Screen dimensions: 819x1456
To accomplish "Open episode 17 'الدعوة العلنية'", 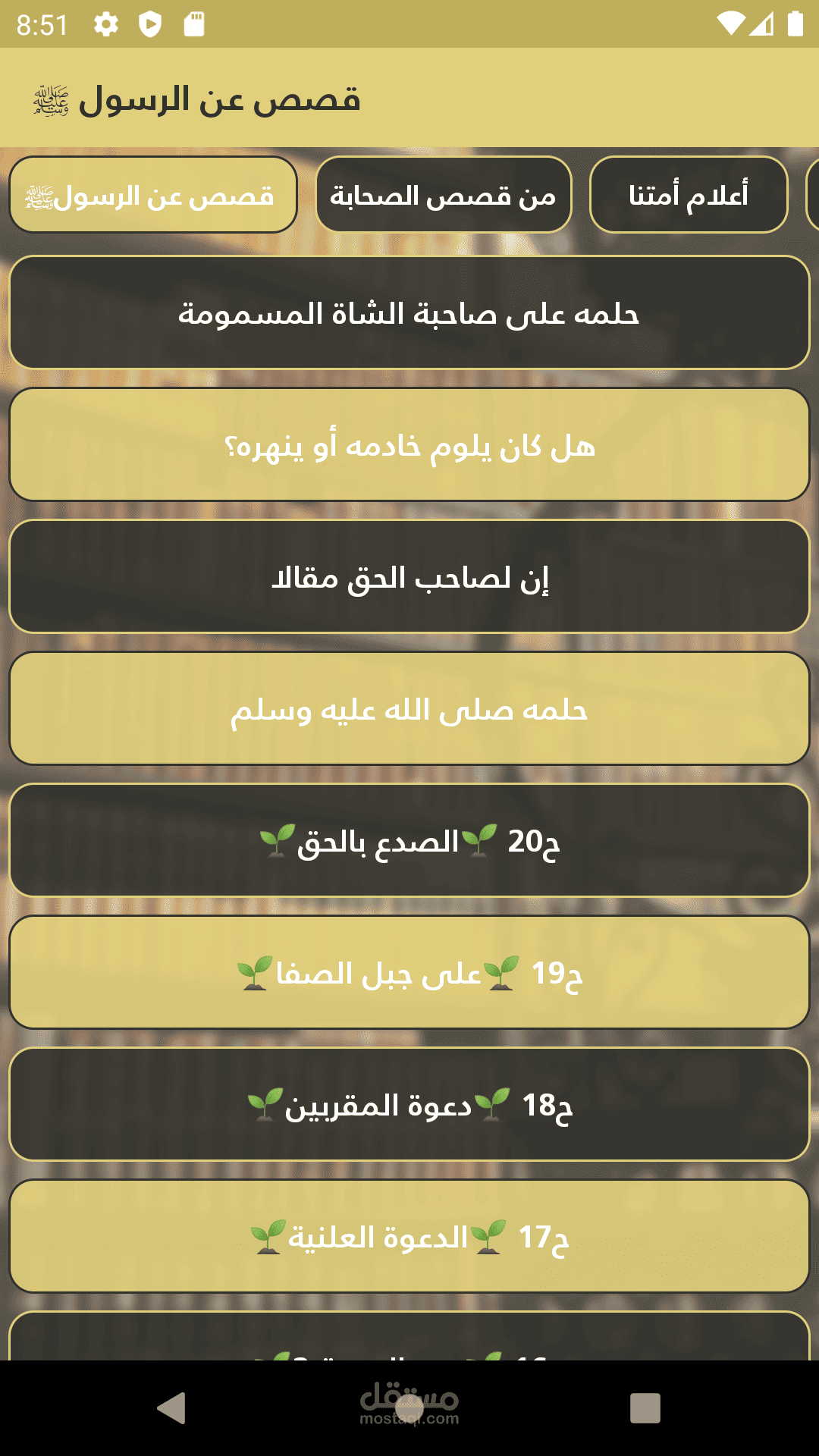I will [x=409, y=1236].
